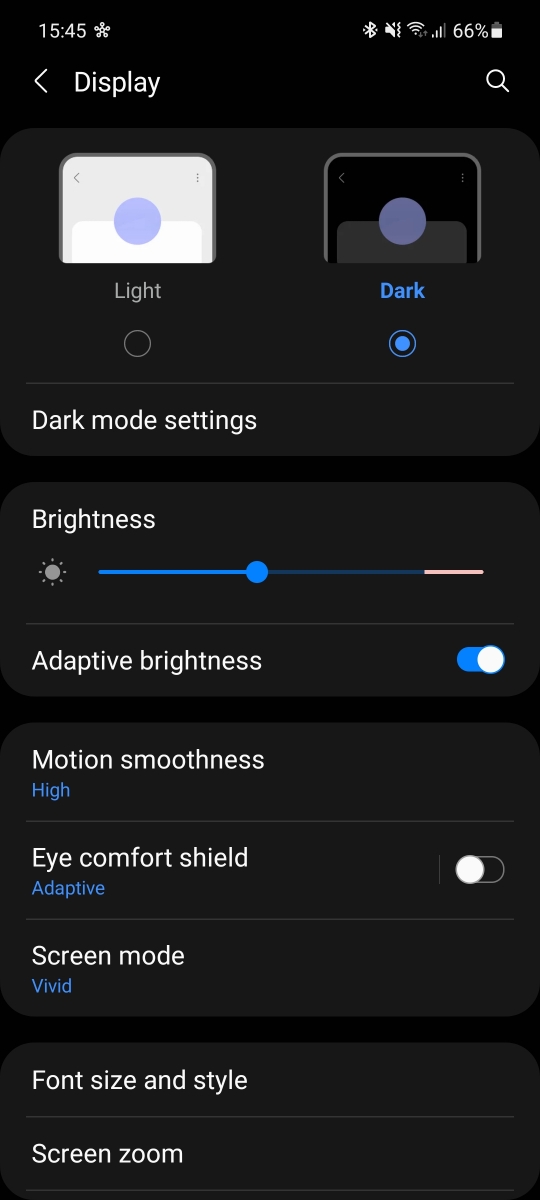Image resolution: width=540 pixels, height=1200 pixels.
Task: Open Eye comfort shield settings
Action: click(220, 871)
